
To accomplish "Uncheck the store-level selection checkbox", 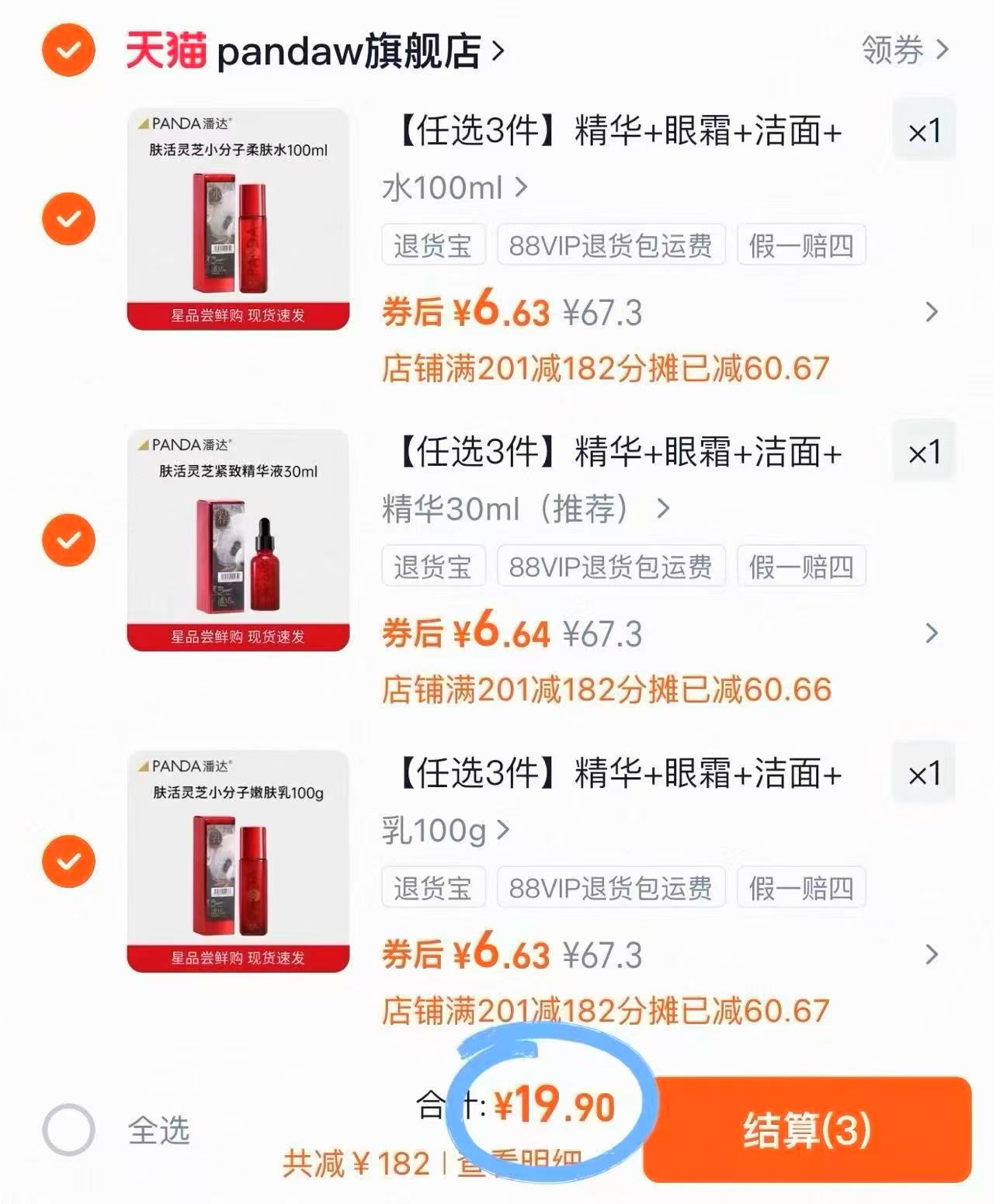I will (67, 51).
